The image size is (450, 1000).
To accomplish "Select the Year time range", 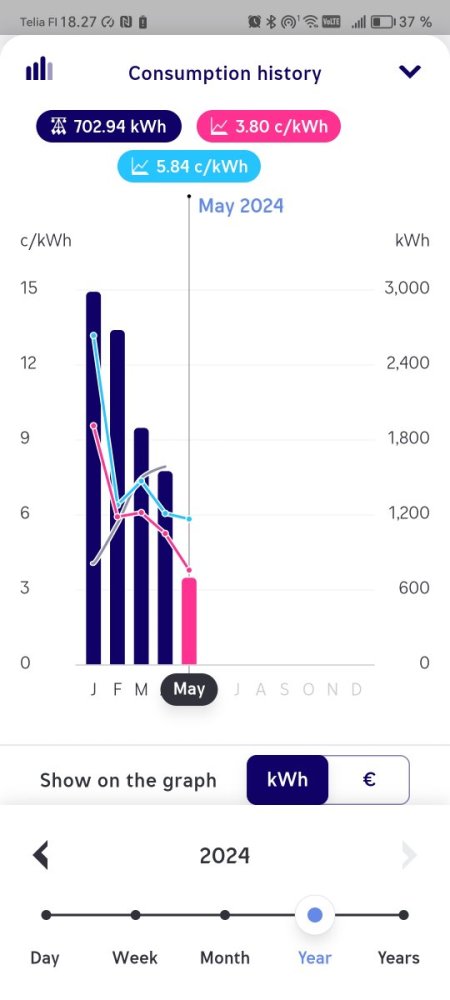I will click(315, 936).
